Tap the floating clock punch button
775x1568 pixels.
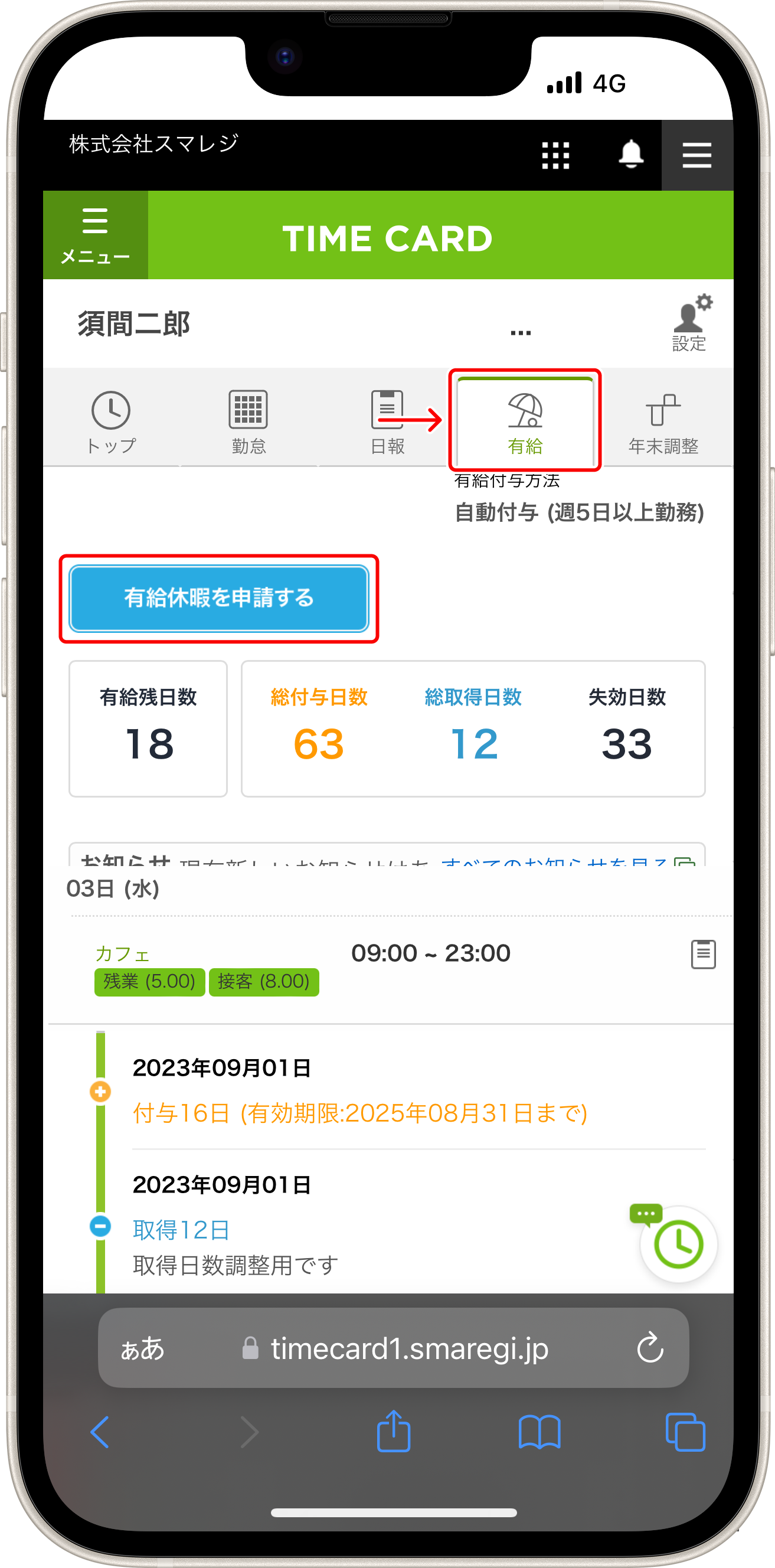678,1244
